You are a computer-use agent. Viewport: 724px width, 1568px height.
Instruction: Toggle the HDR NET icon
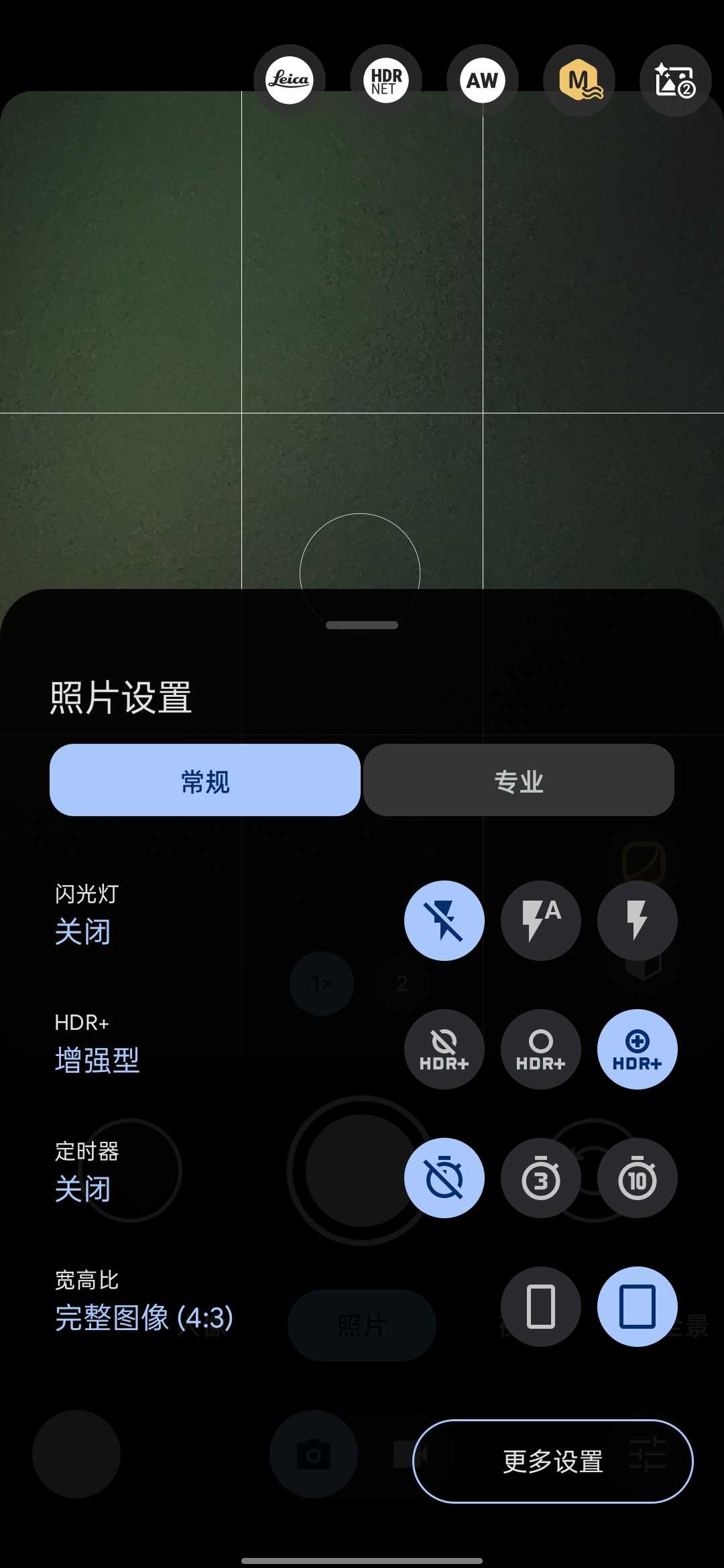point(386,80)
